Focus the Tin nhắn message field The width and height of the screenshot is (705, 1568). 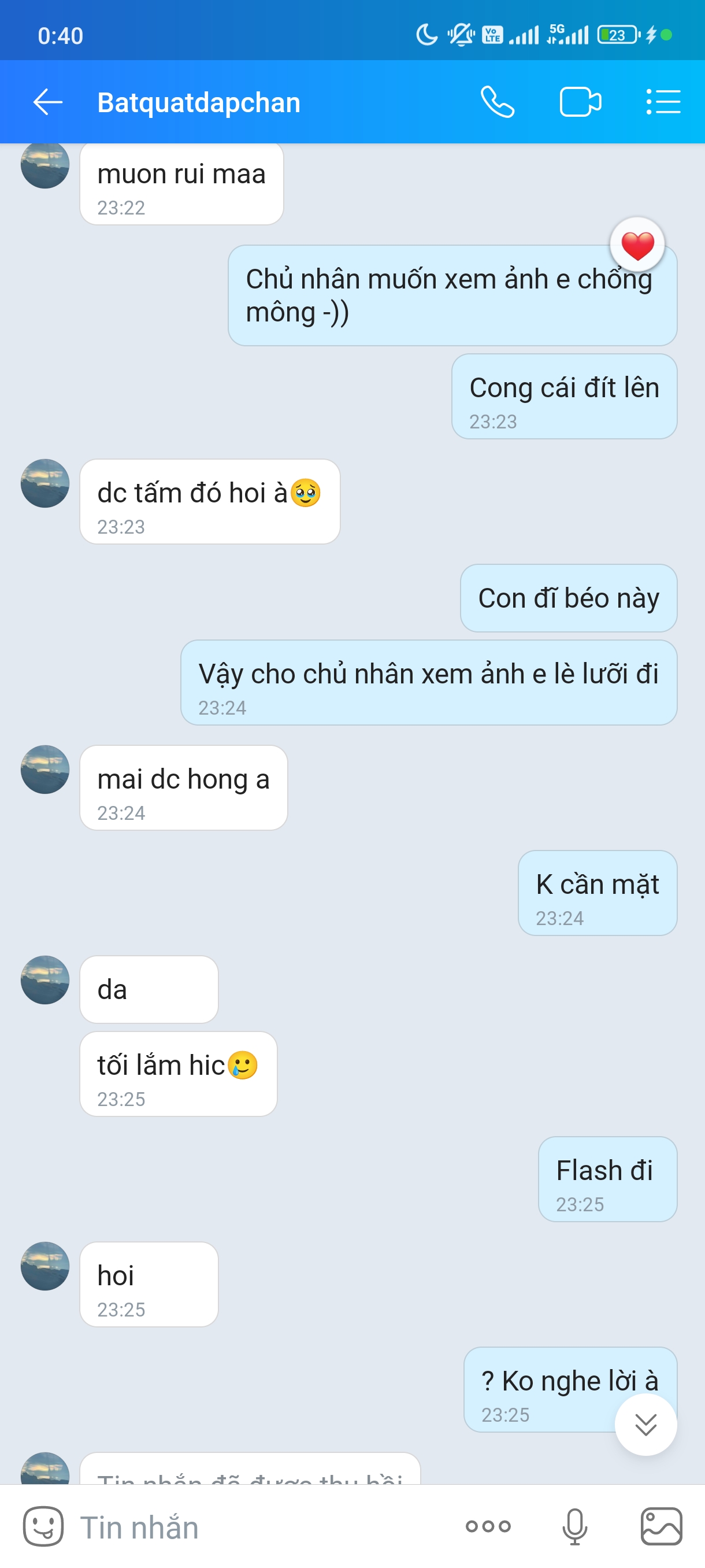[x=255, y=1527]
